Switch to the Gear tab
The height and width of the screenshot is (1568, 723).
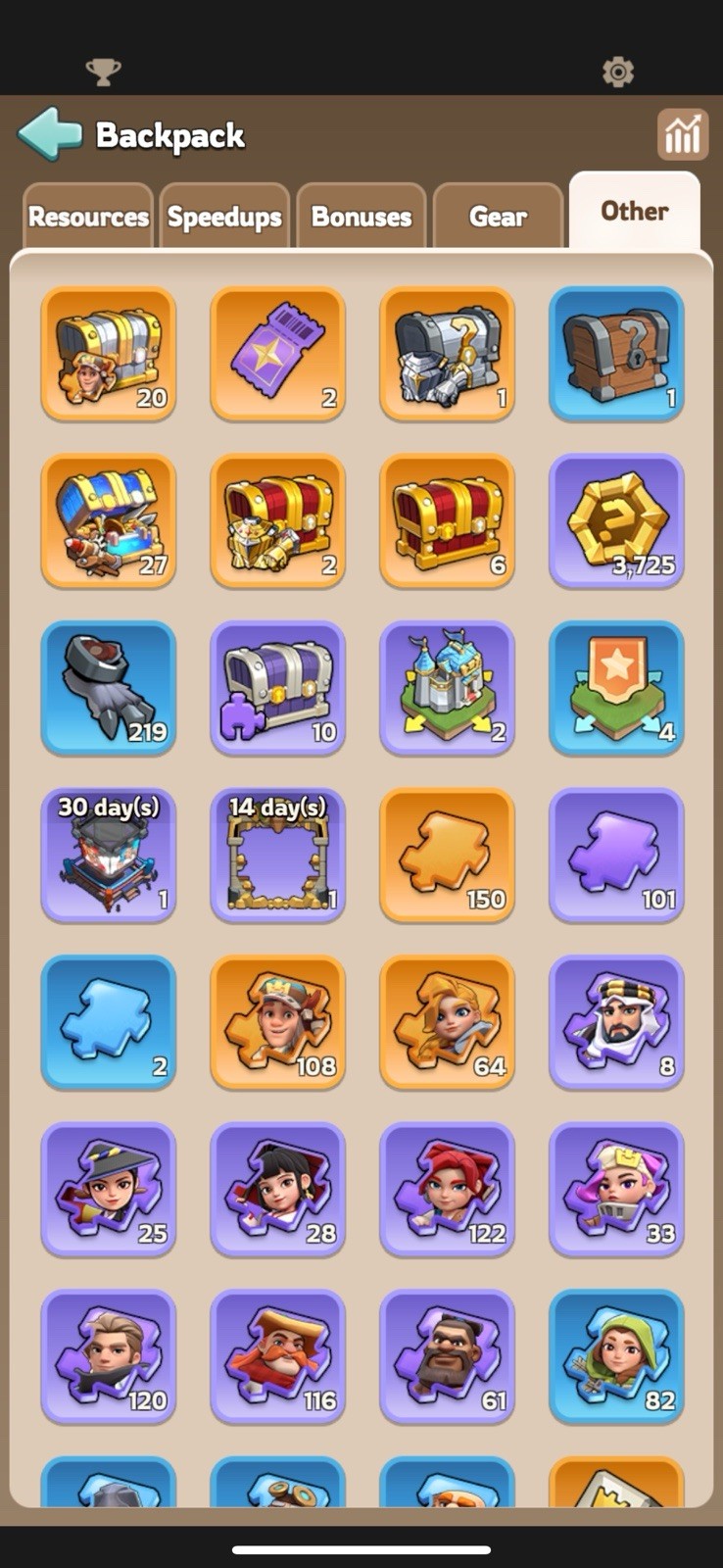(x=498, y=216)
